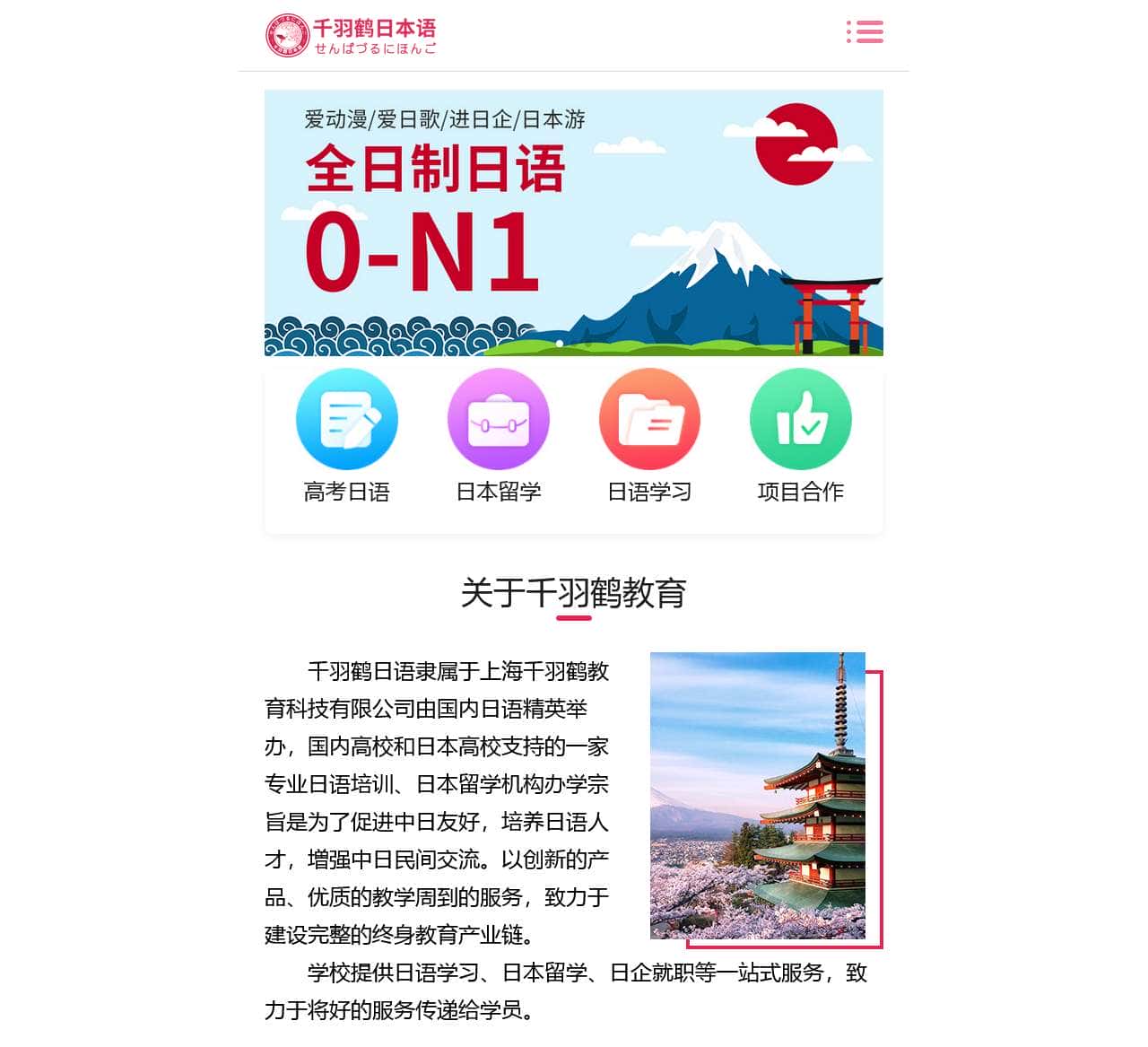Select 日语学习 shortcut
The width and height of the screenshot is (1148, 1047).
[649, 437]
